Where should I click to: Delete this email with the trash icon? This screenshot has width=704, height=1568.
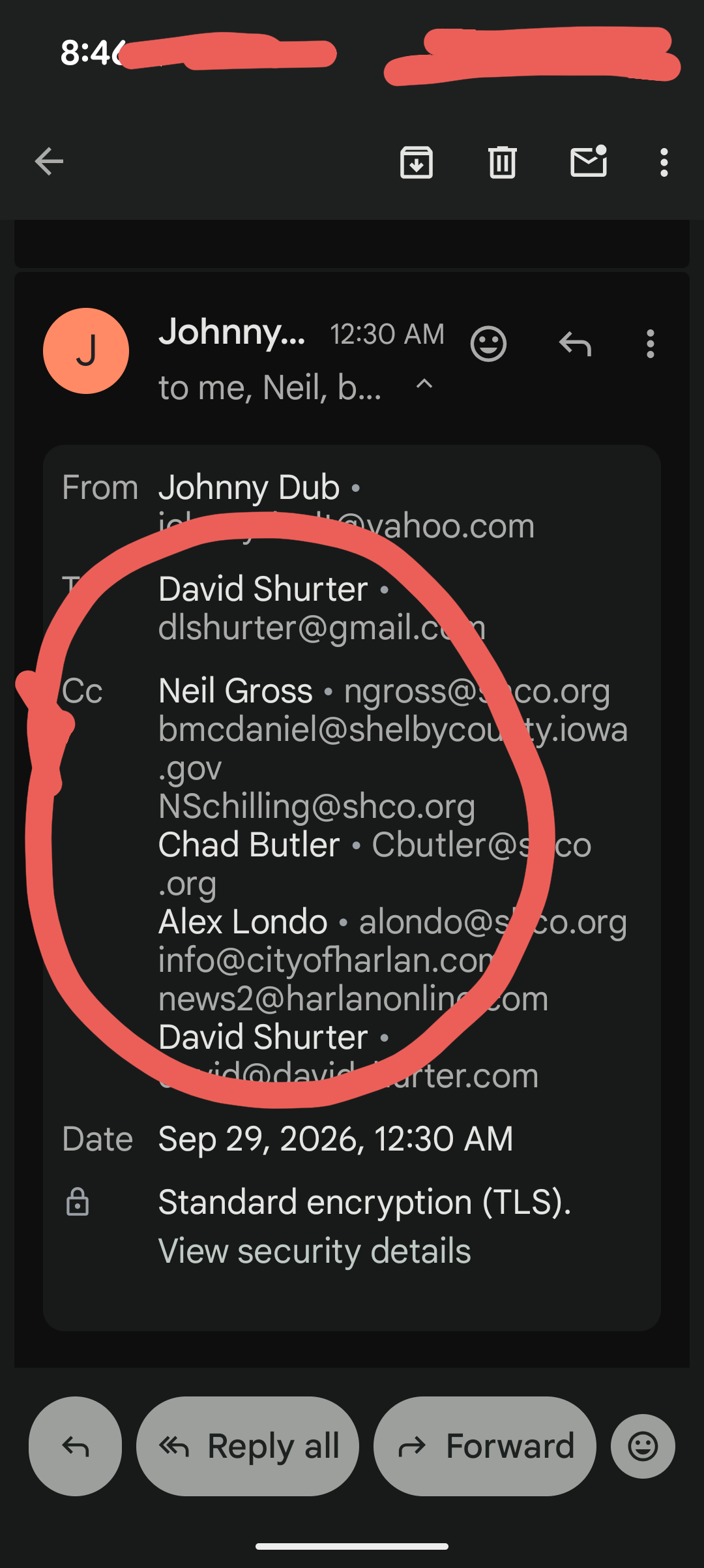(x=503, y=162)
